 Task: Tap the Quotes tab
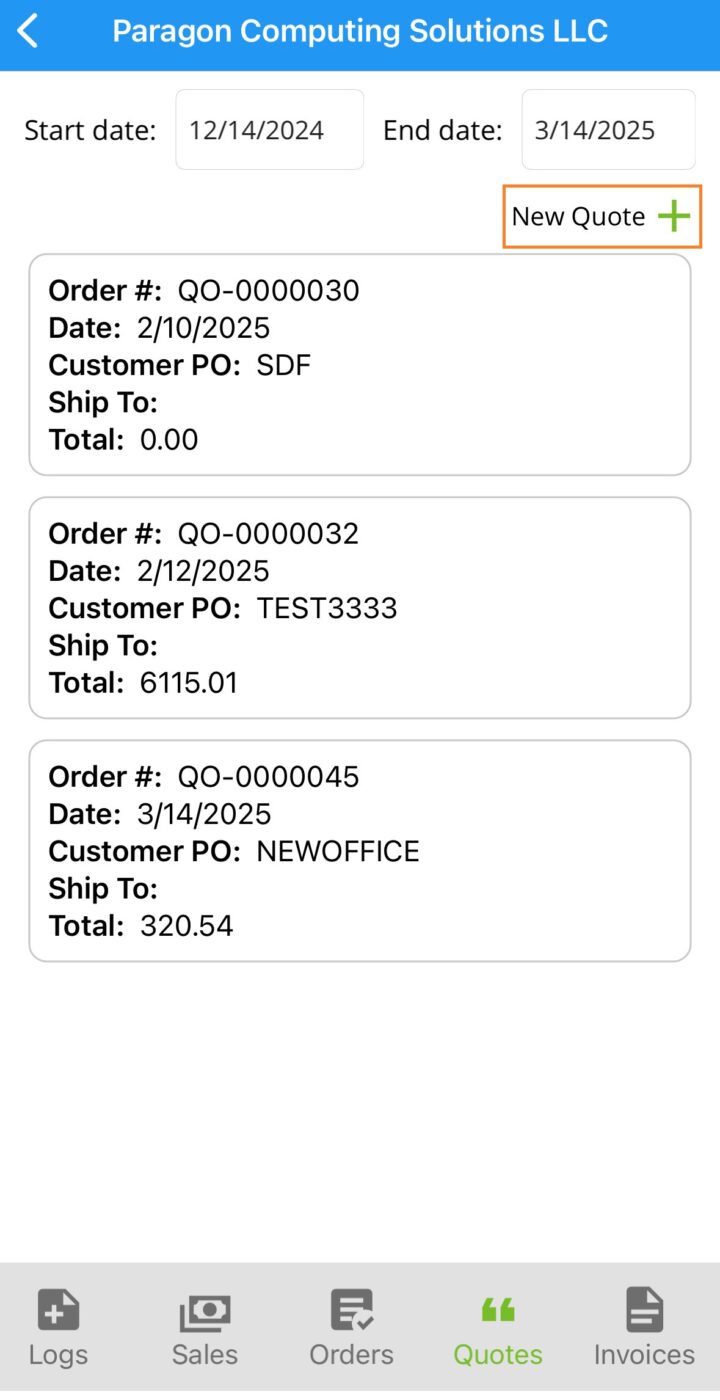[498, 1328]
